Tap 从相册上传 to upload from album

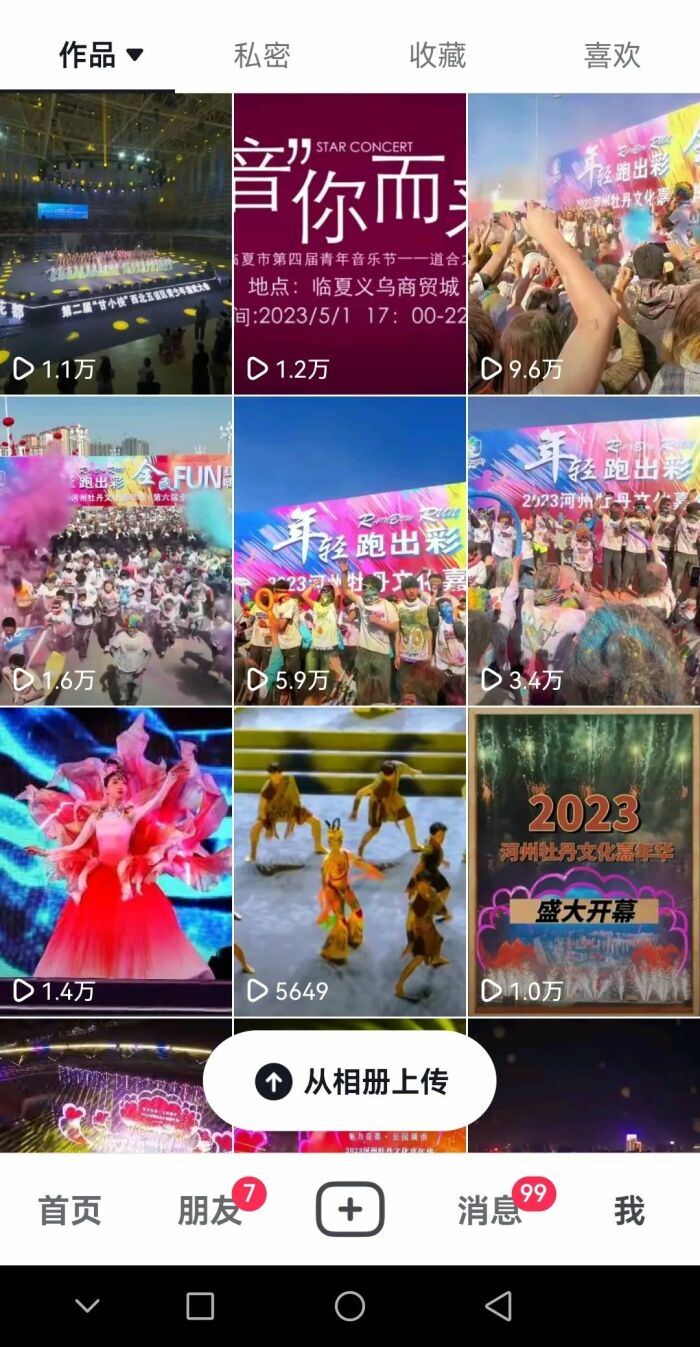[x=350, y=1081]
